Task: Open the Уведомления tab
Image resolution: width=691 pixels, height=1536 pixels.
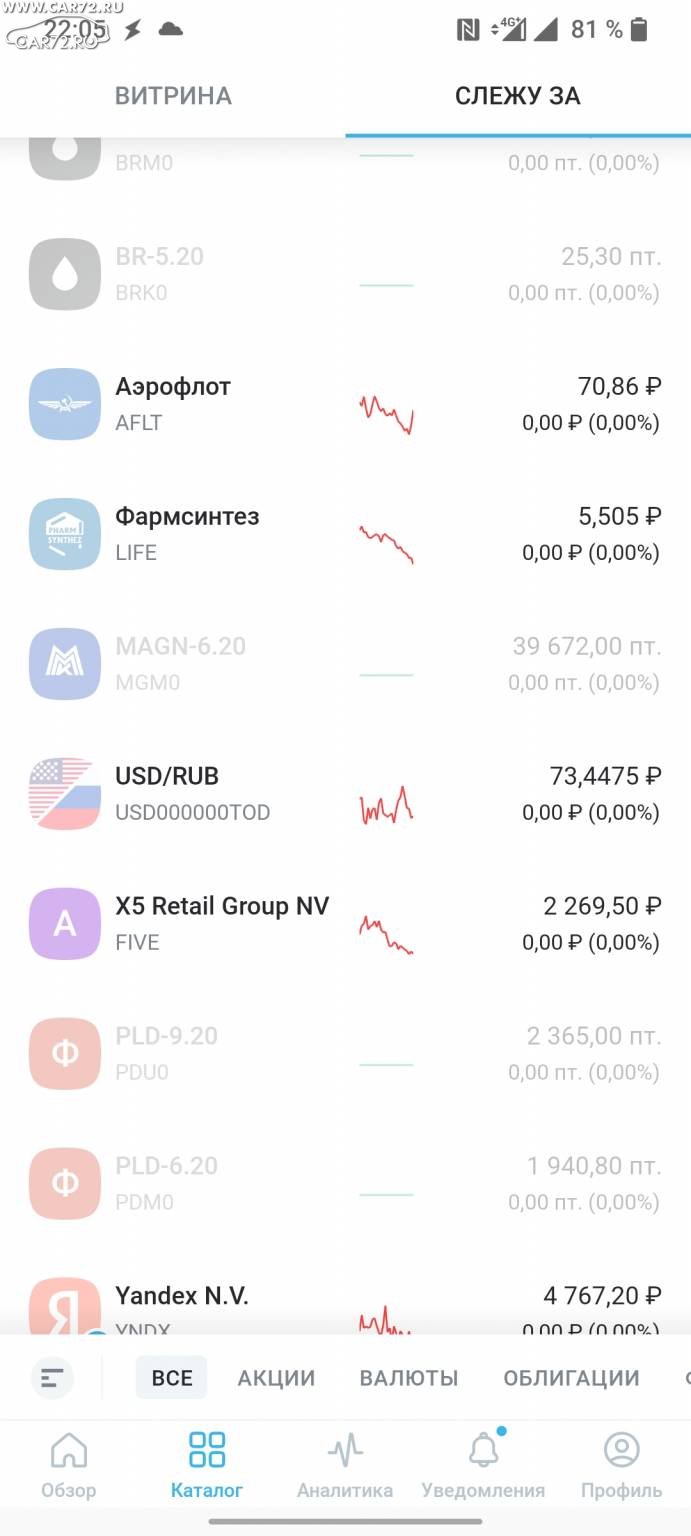Action: pyautogui.click(x=483, y=1465)
